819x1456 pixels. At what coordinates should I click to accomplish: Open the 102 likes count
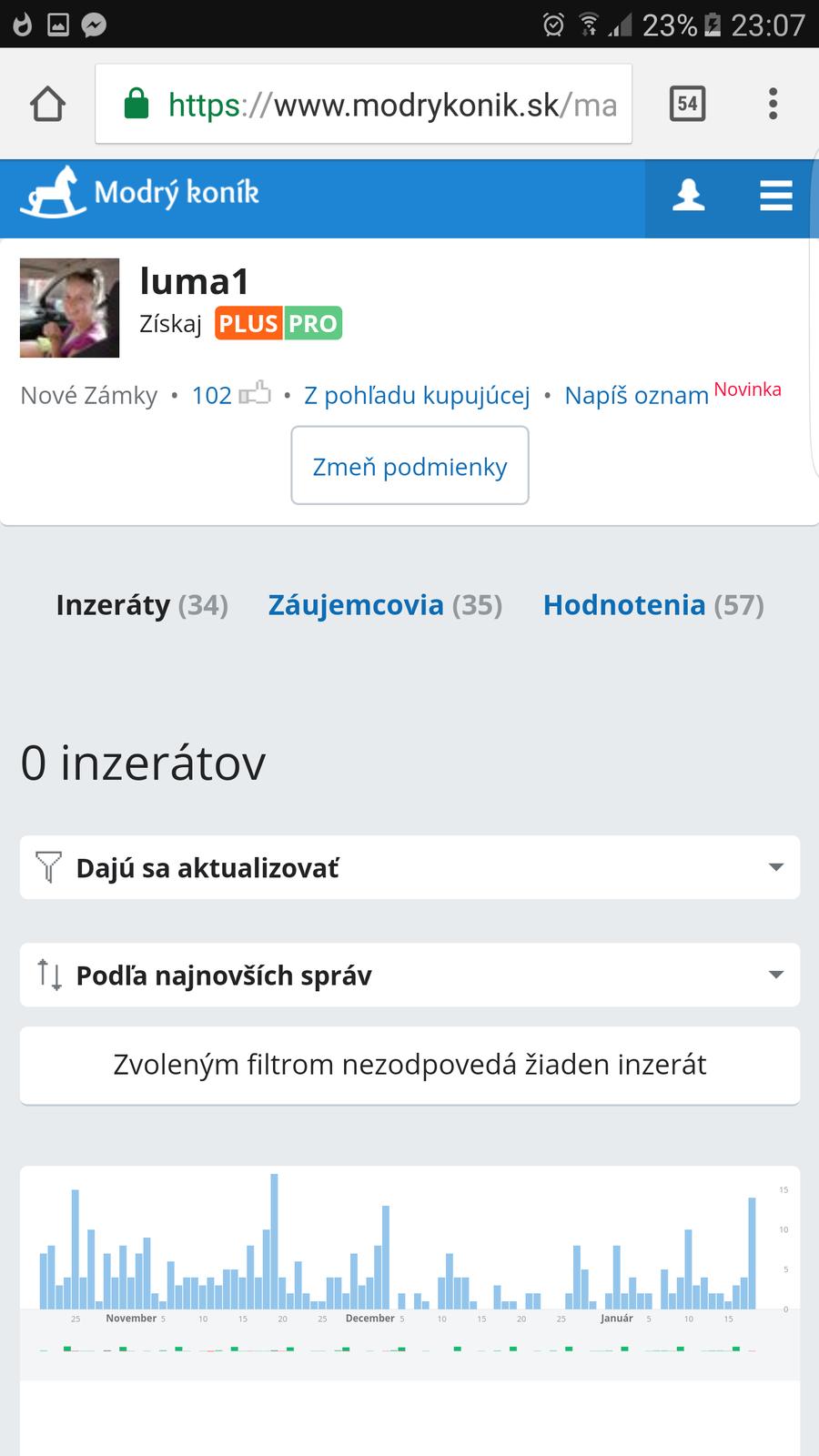tap(230, 395)
